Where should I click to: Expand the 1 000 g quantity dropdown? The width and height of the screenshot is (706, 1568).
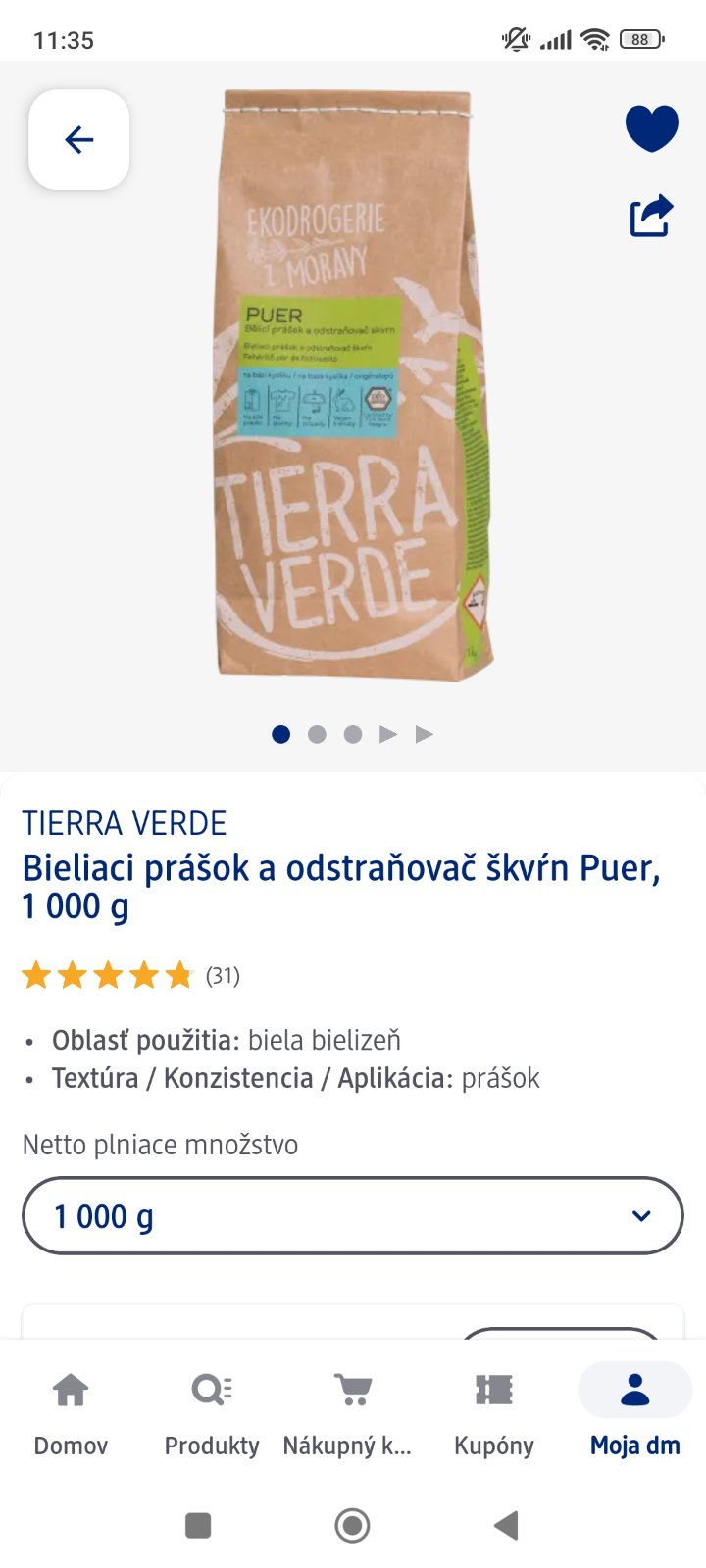click(x=353, y=1216)
